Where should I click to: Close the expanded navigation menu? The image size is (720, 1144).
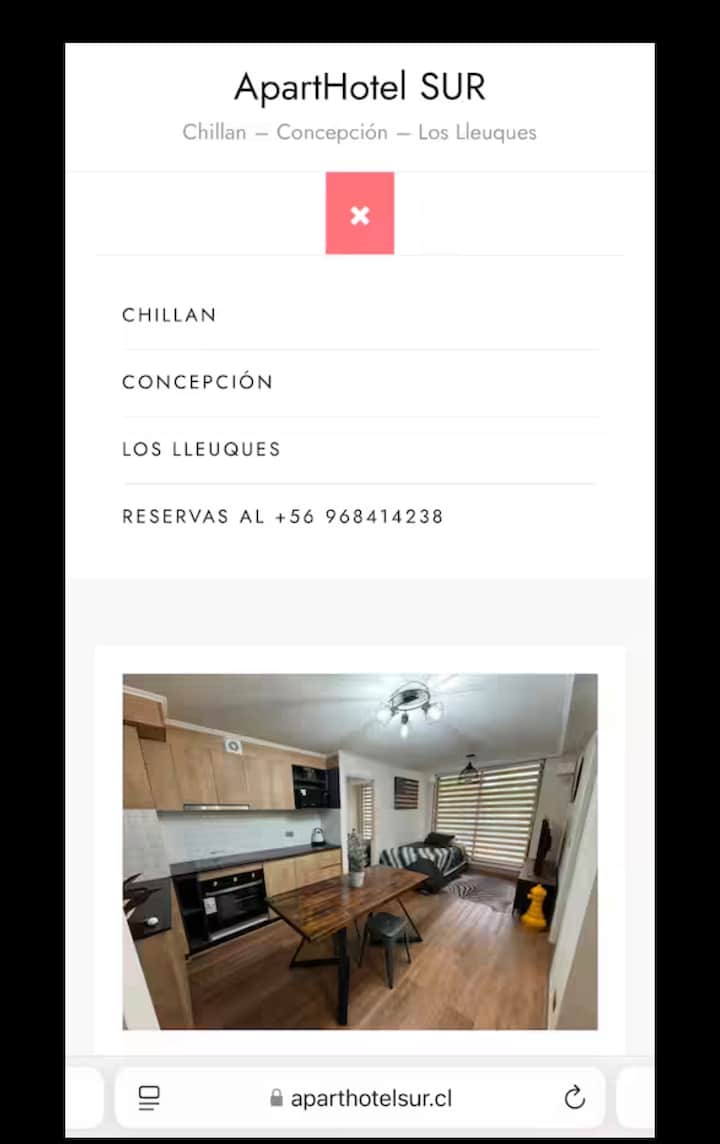(x=360, y=214)
